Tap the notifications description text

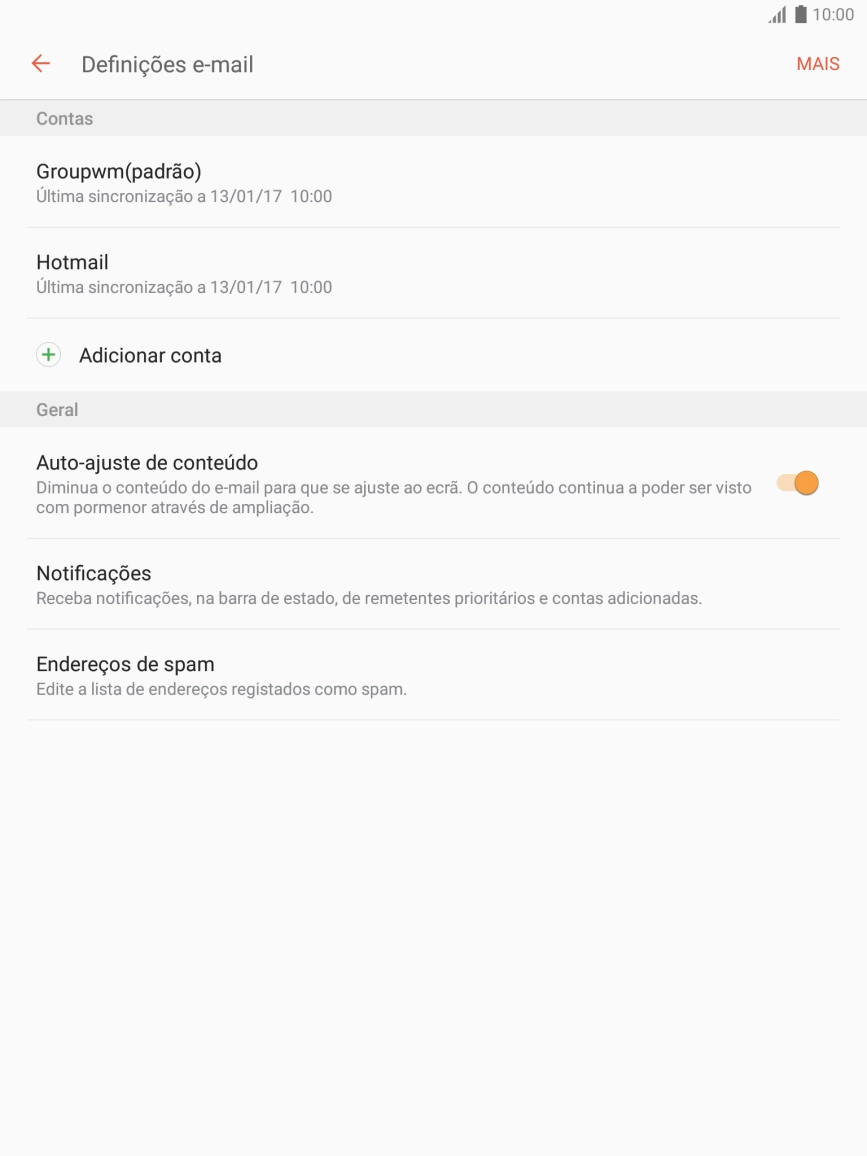(370, 597)
